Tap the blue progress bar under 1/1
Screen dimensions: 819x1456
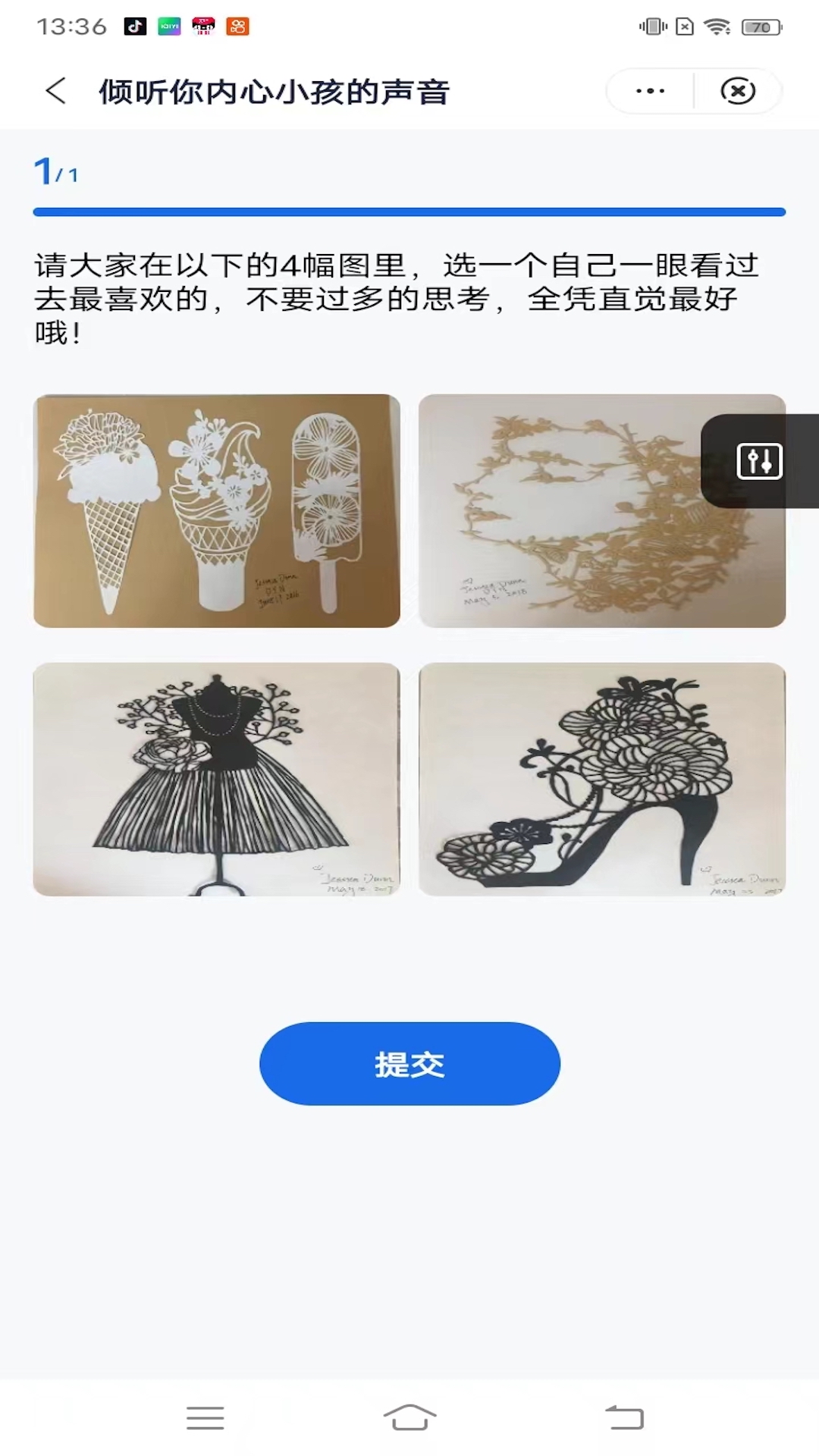click(409, 209)
